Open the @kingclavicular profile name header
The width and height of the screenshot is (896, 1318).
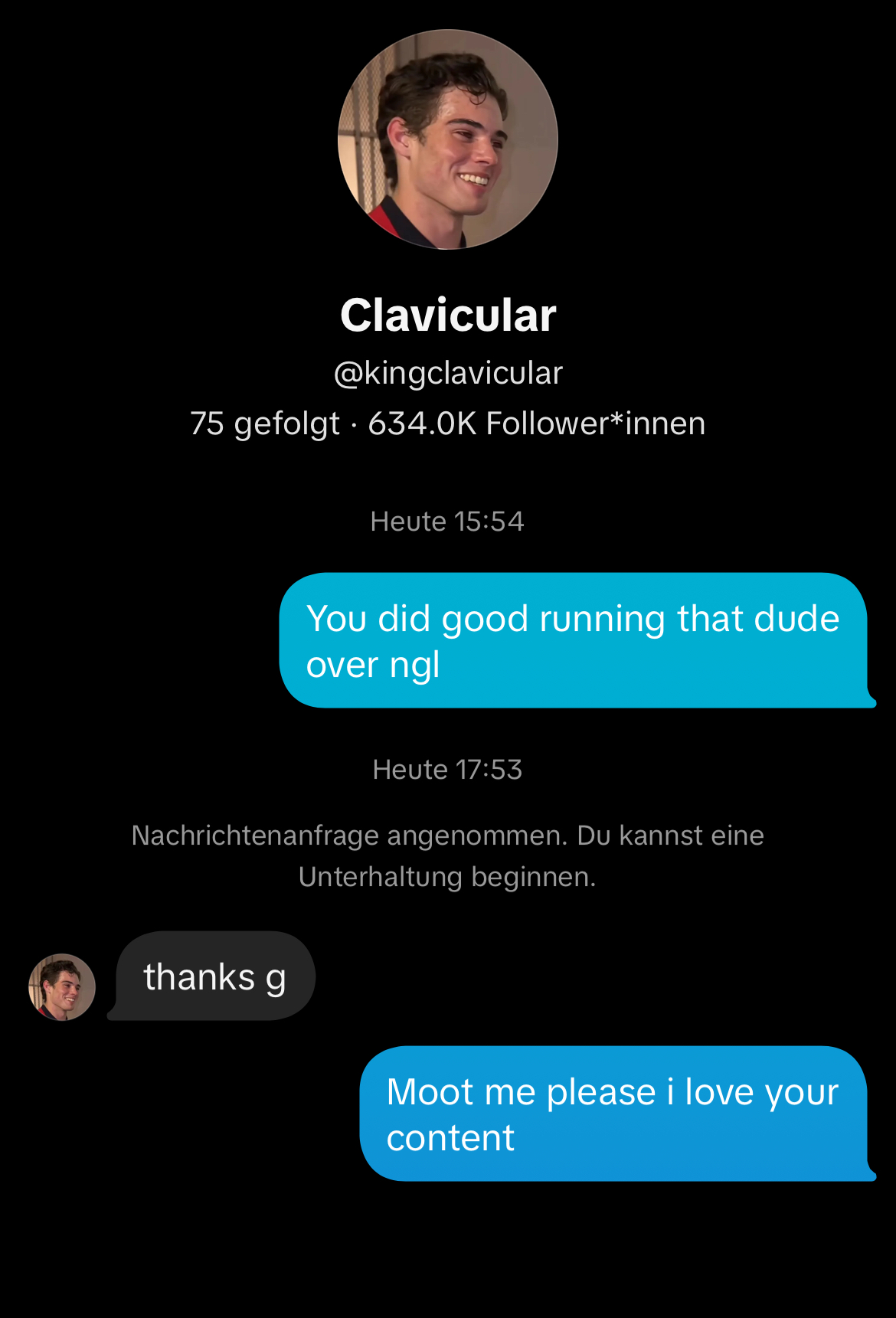click(448, 316)
